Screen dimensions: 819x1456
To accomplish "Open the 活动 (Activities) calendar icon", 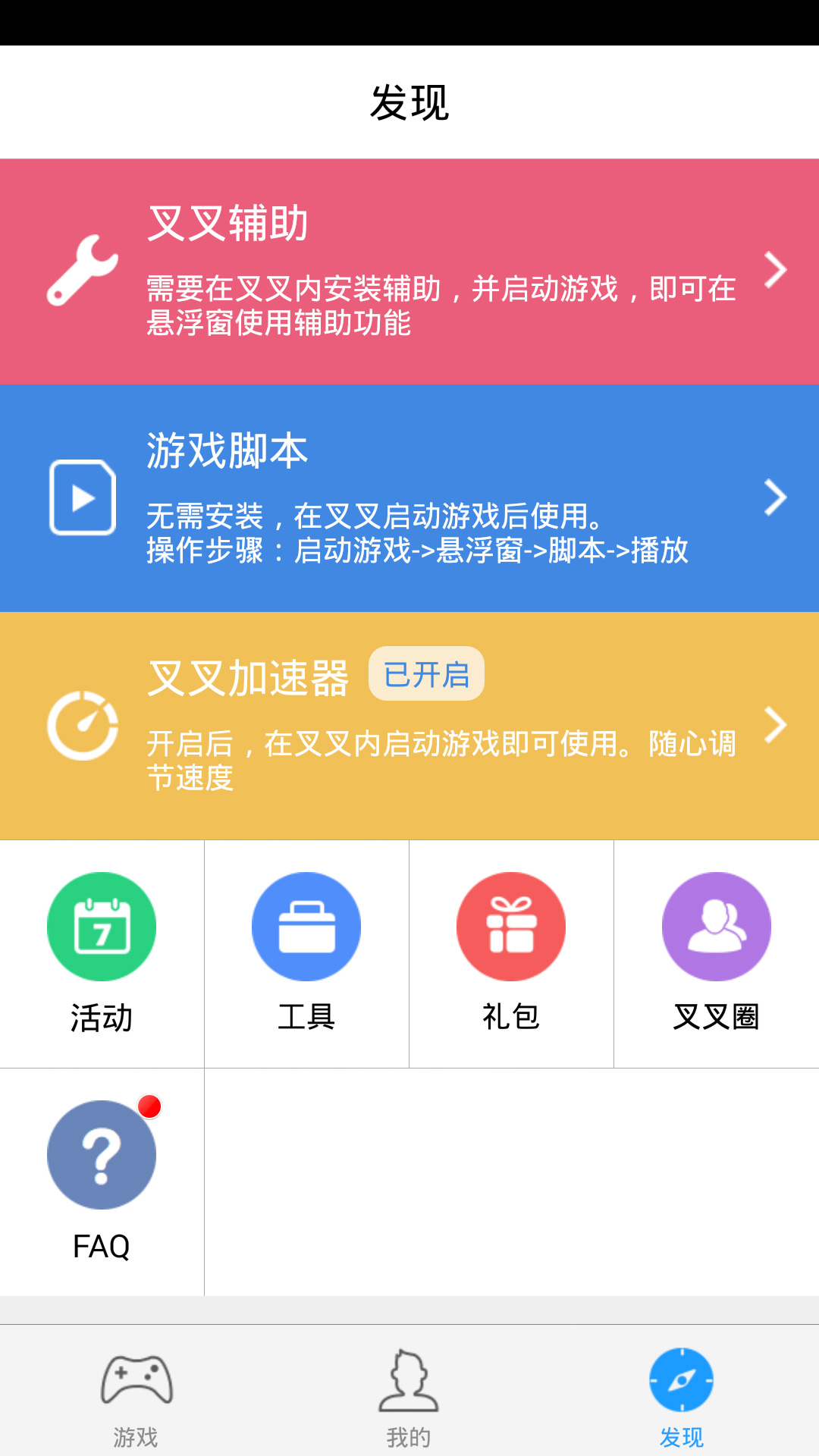I will point(102,926).
